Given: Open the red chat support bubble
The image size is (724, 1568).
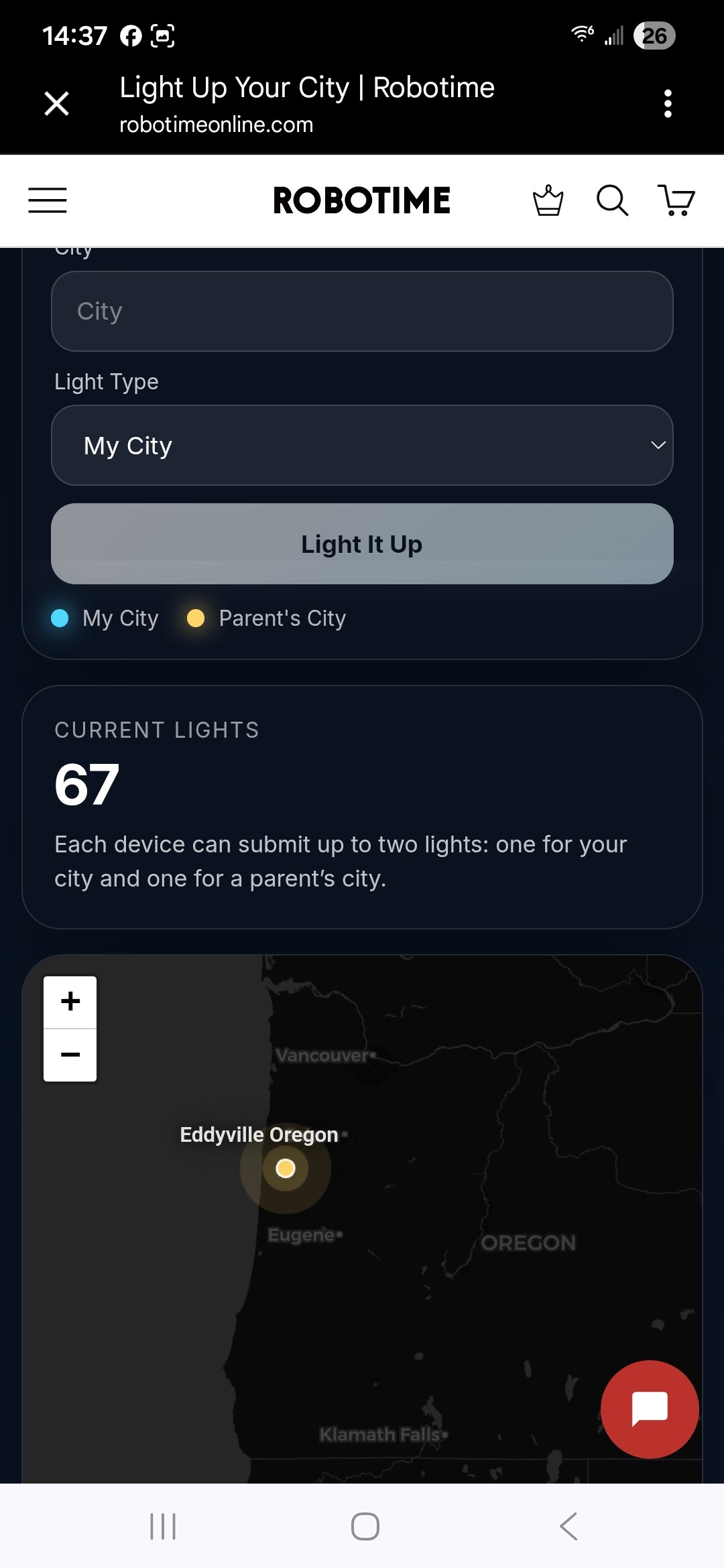Looking at the screenshot, I should (650, 1409).
